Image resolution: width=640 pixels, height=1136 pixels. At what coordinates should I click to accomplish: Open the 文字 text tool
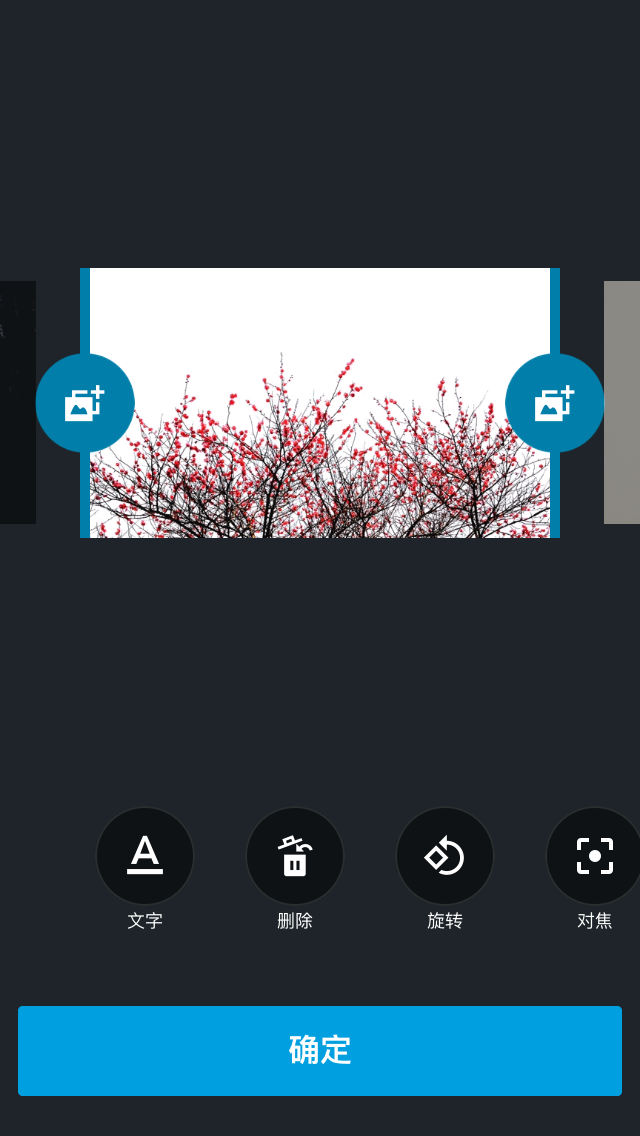click(145, 856)
